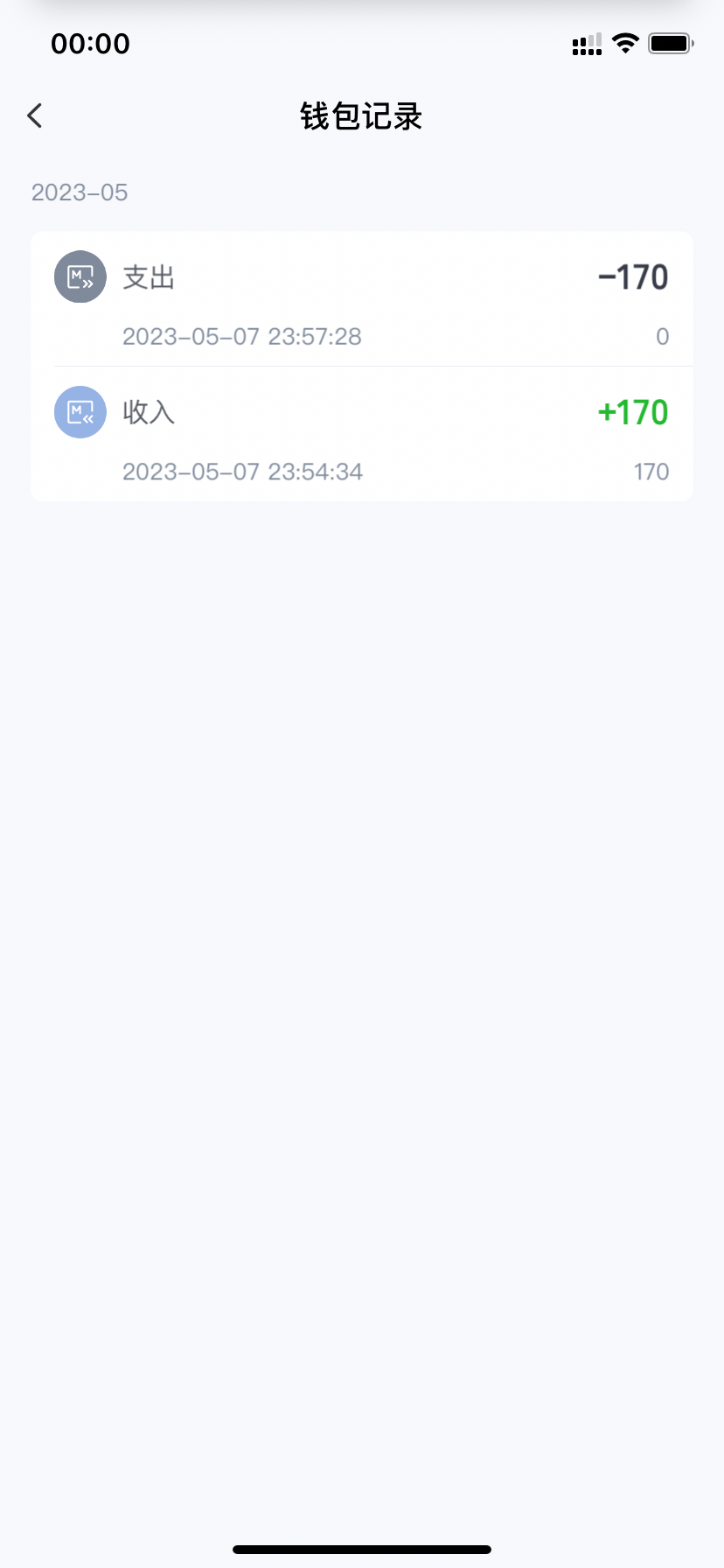Viewport: 724px width, 1568px height.
Task: Click the -170 expense amount
Action: pyautogui.click(x=632, y=276)
